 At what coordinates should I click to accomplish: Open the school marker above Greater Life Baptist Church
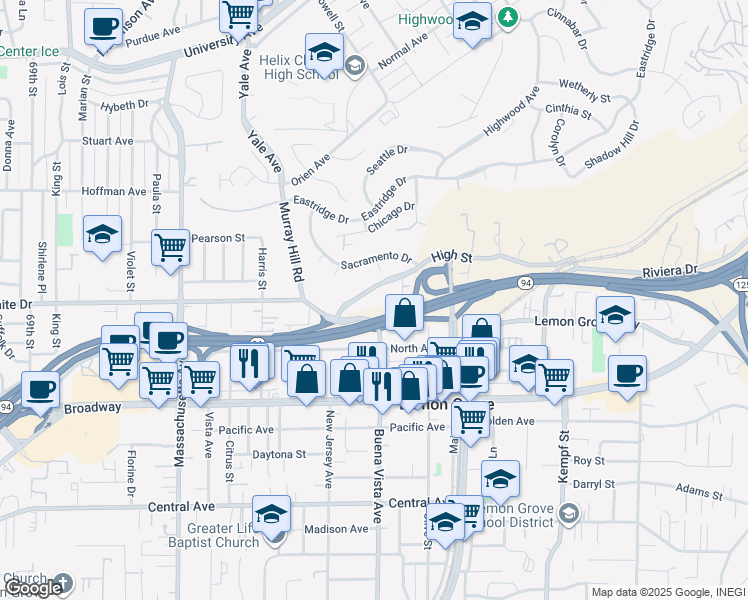tap(271, 518)
